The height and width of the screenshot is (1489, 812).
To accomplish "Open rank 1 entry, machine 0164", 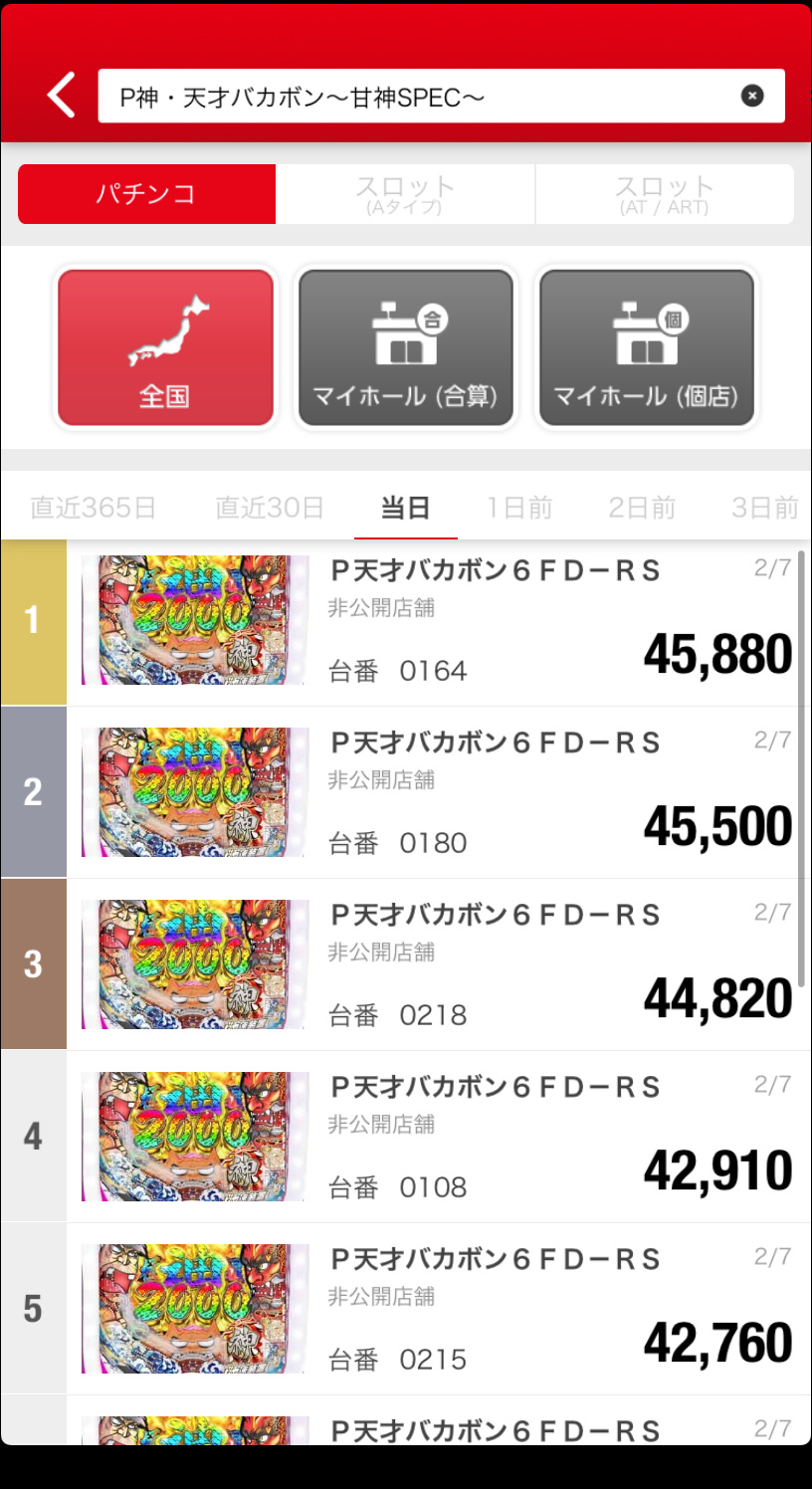I will (x=406, y=622).
